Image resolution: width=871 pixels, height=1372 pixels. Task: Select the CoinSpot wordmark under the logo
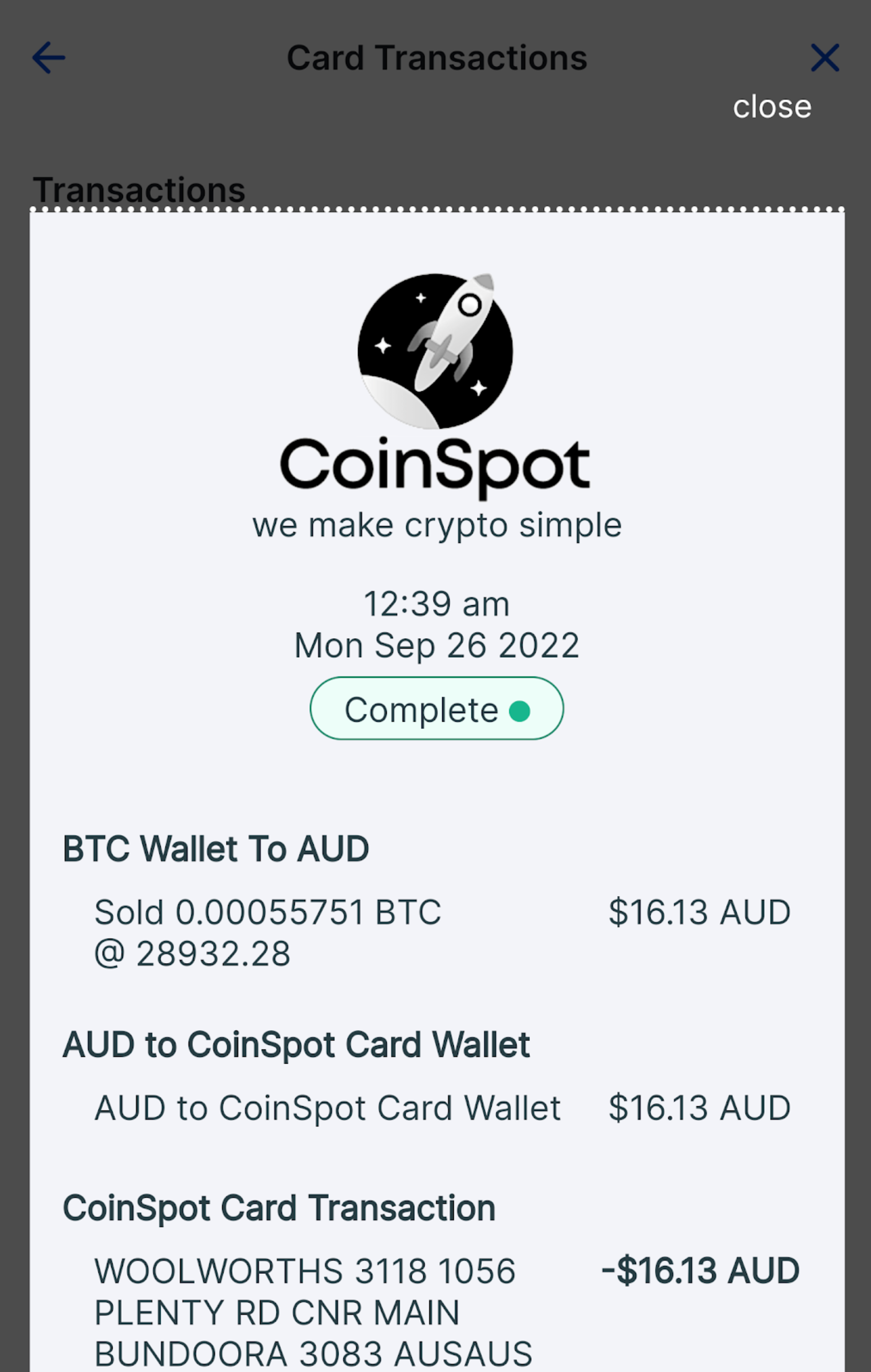point(435,464)
